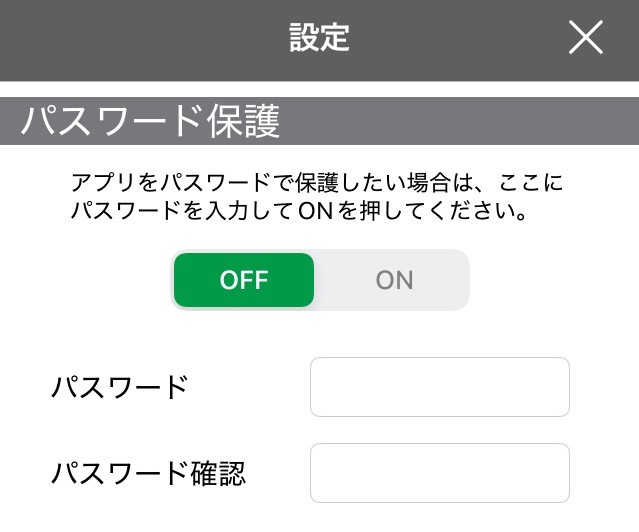Focus the パスワード input field
Viewport: 639px width, 532px height.
439,387
